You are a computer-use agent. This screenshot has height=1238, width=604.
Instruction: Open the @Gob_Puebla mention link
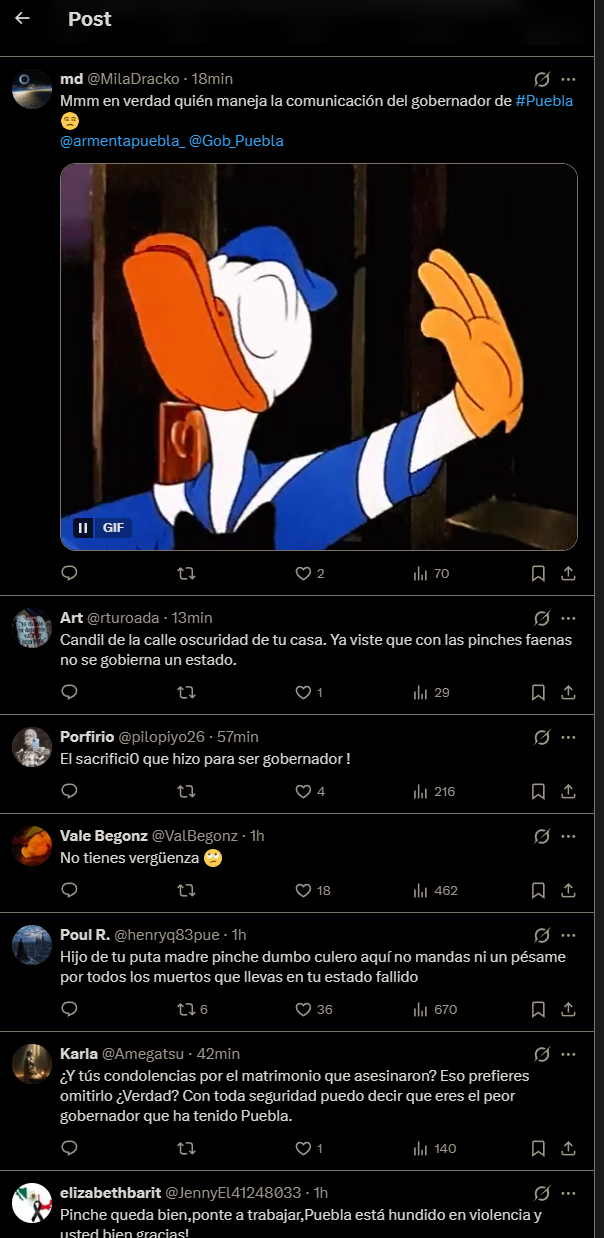pyautogui.click(x=236, y=141)
